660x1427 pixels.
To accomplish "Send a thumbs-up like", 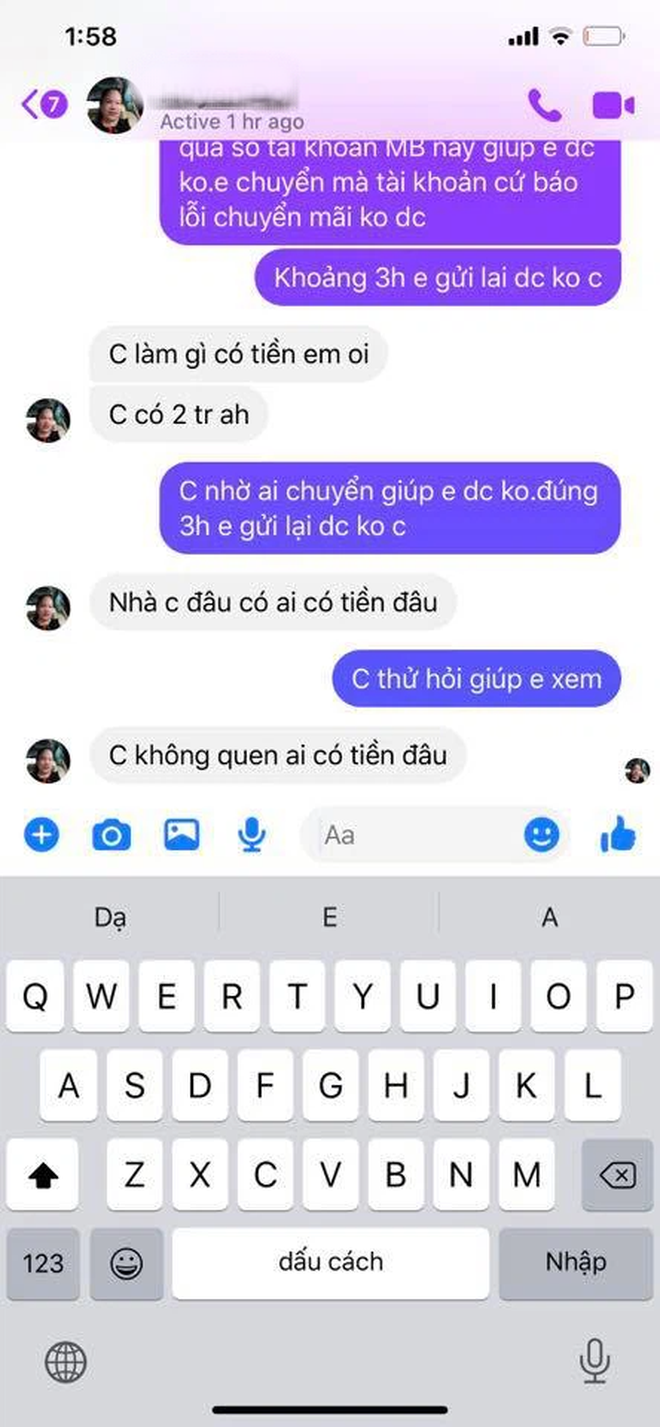I will (618, 834).
